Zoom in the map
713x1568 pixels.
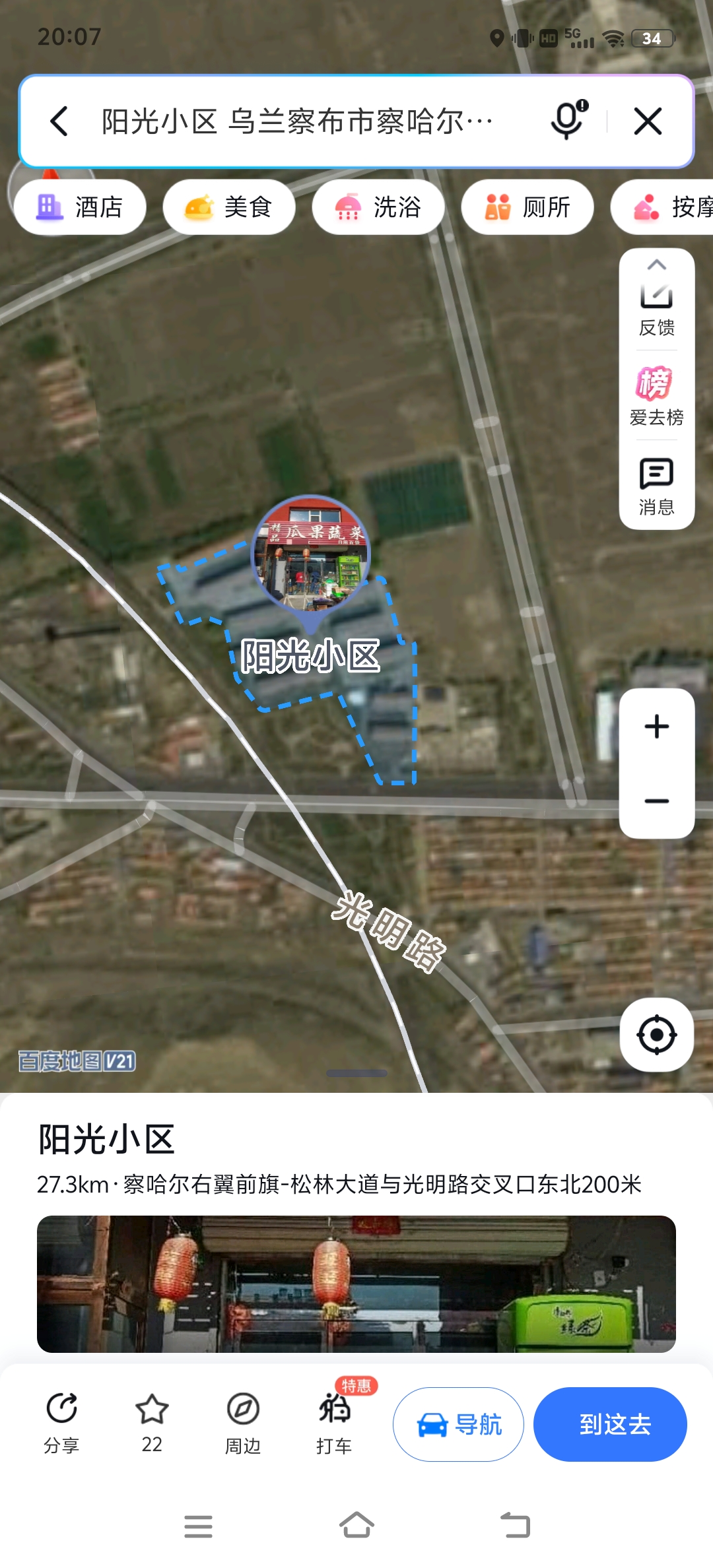tap(656, 727)
